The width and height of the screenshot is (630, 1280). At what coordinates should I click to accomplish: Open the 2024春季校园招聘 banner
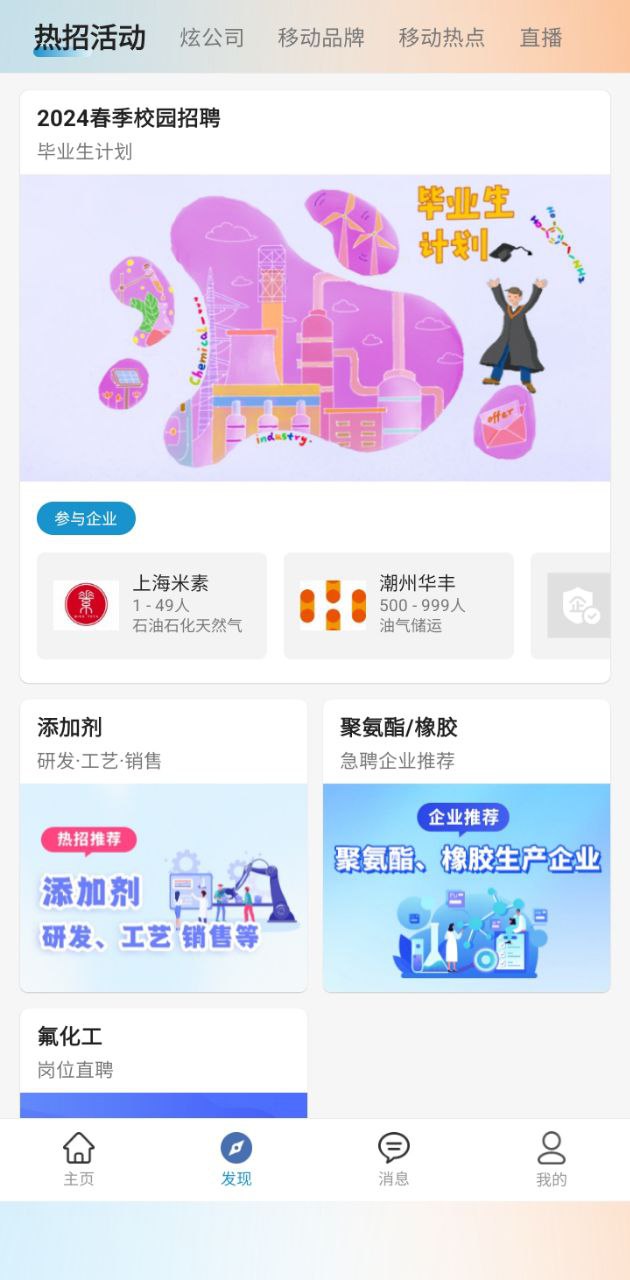(315, 328)
